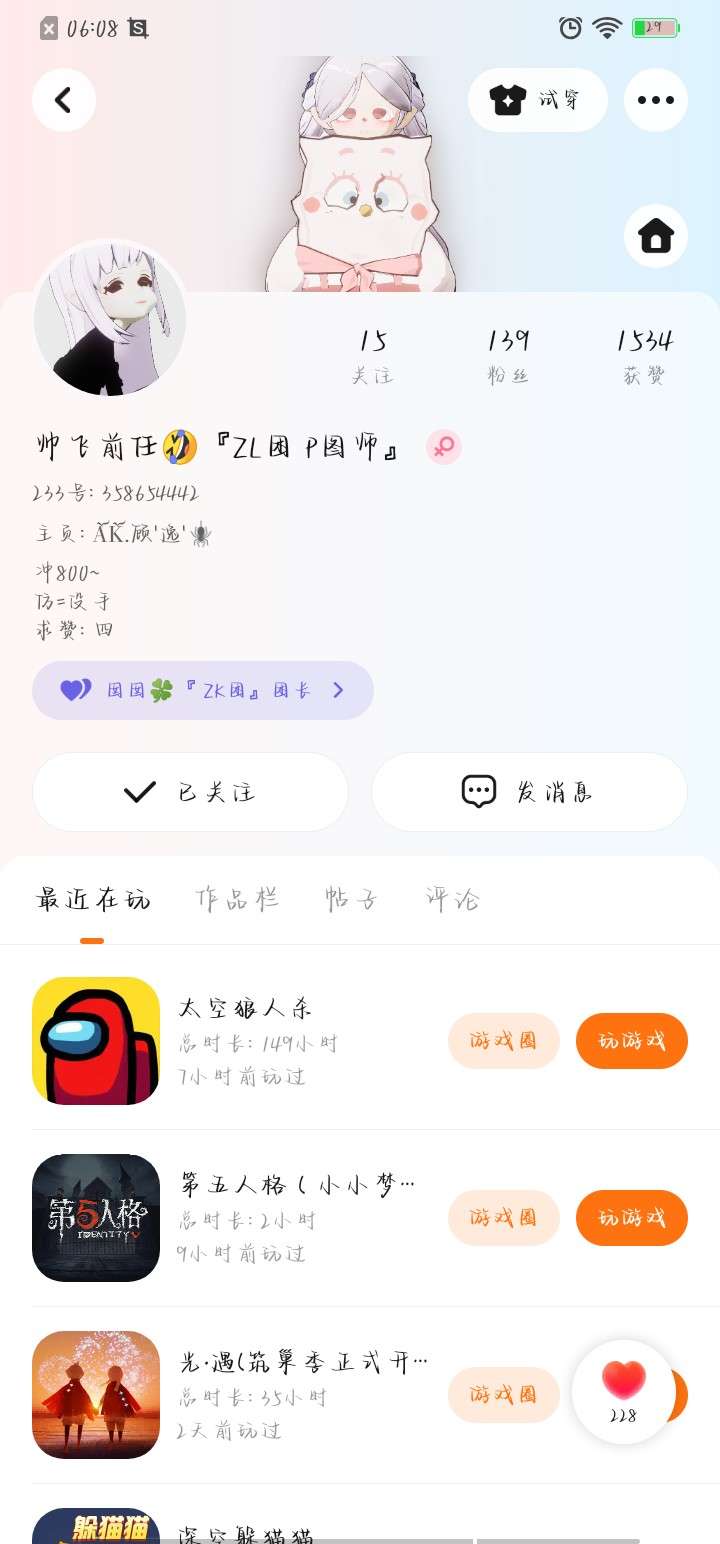Open 游戏圈 for 第五人格
720x1544 pixels.
[503, 1218]
